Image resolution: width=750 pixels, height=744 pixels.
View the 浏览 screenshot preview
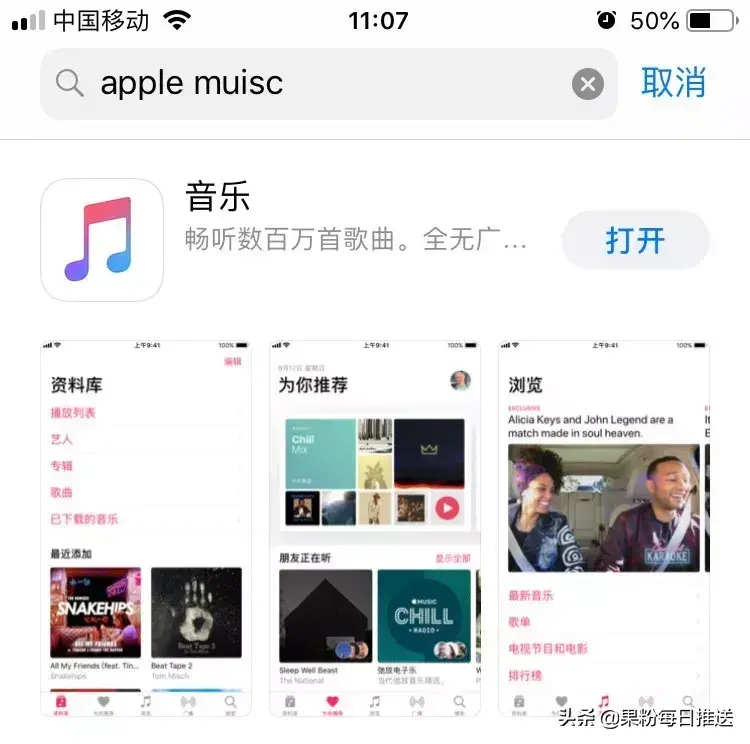pos(603,529)
